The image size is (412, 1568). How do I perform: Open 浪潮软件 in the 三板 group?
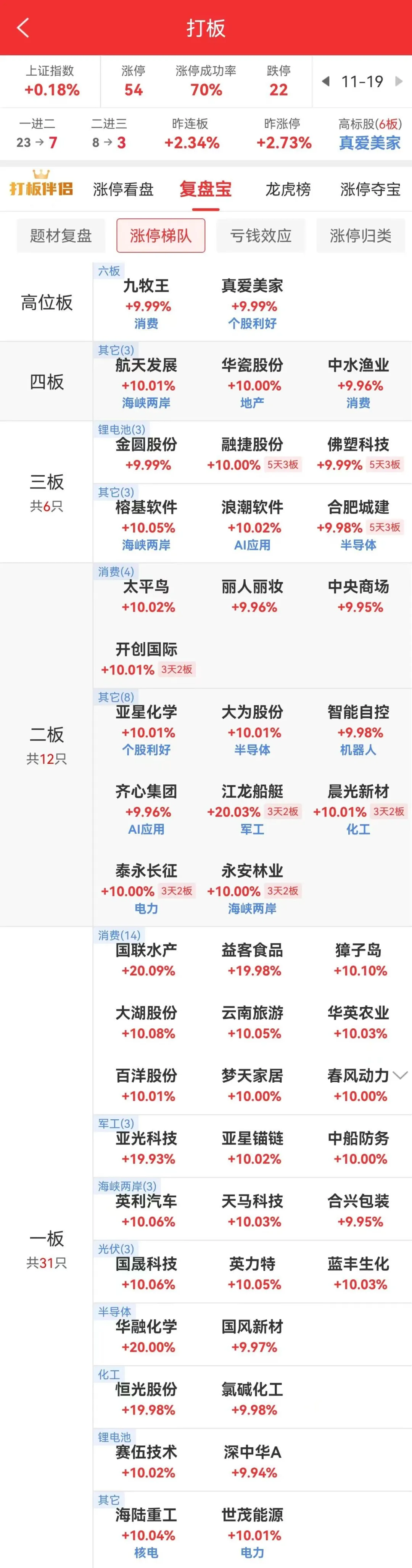(252, 517)
